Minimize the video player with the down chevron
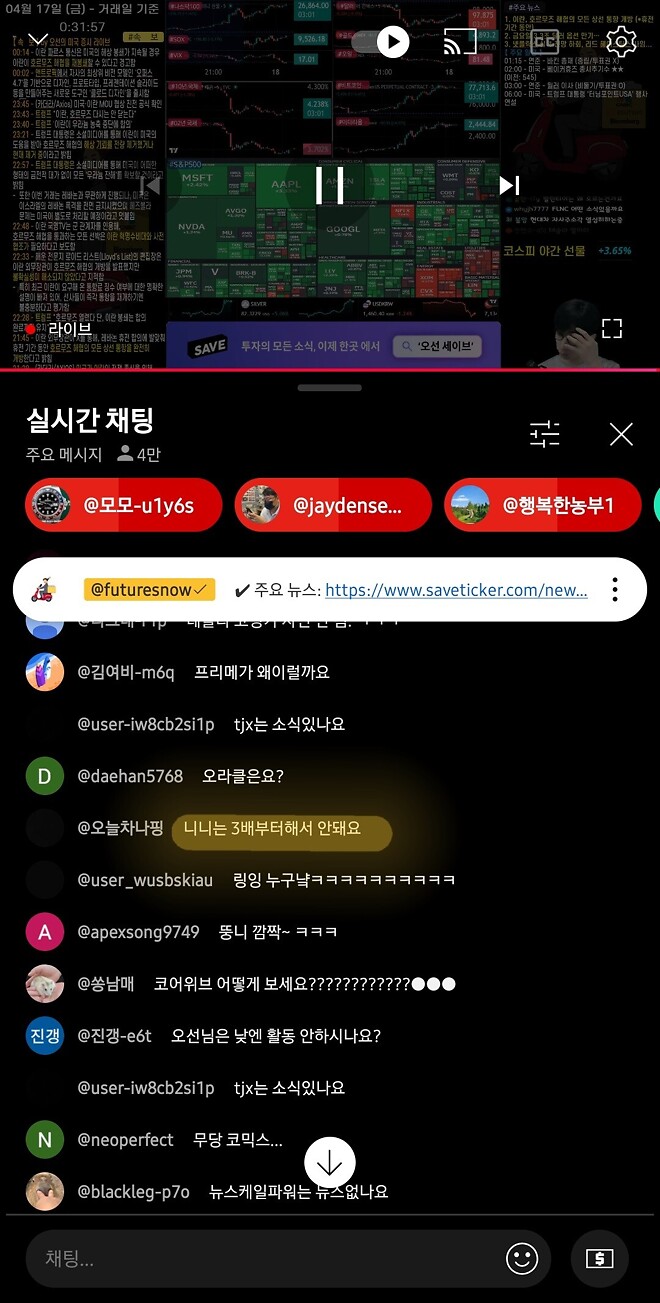The width and height of the screenshot is (660, 1303). point(38,41)
